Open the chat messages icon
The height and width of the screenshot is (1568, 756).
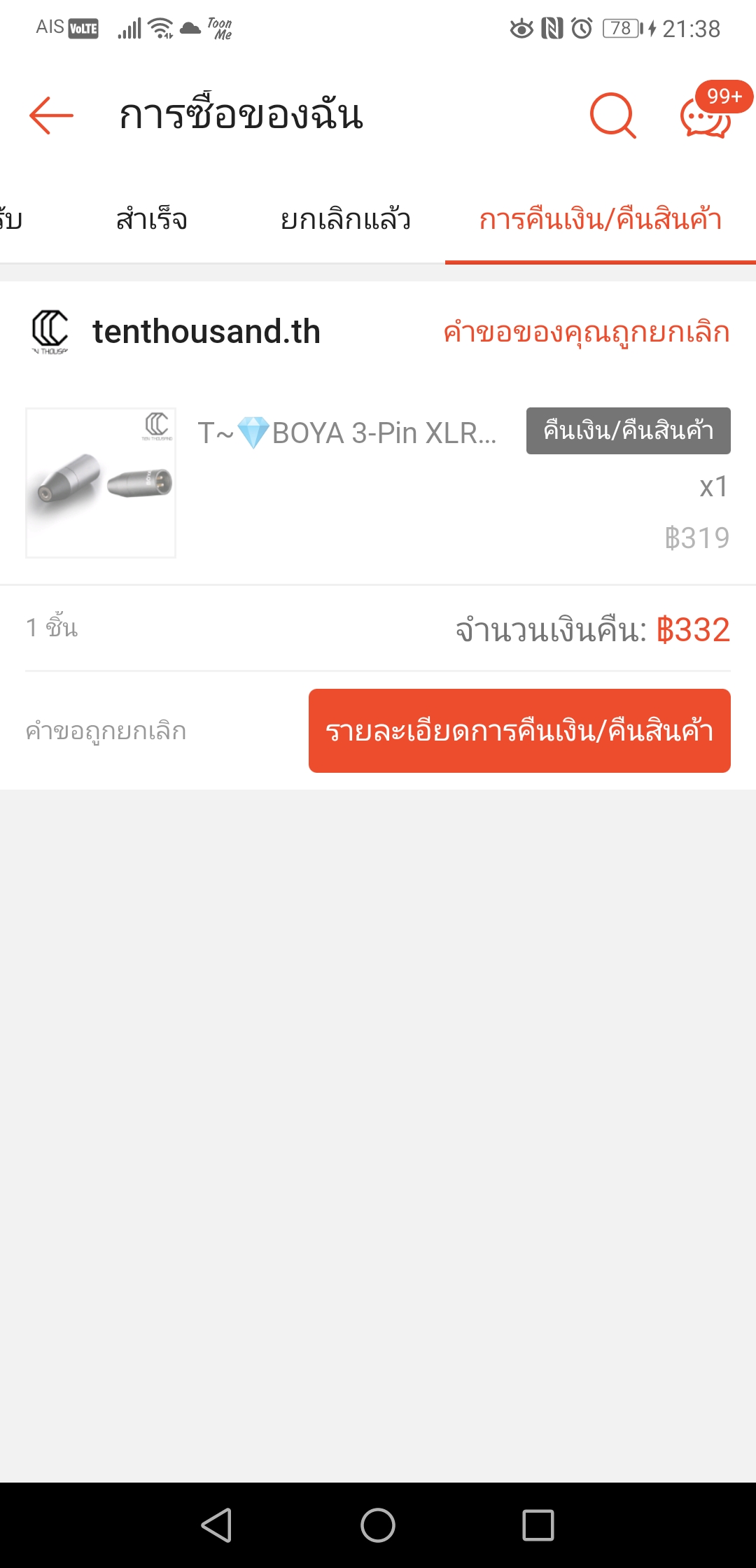click(x=706, y=117)
